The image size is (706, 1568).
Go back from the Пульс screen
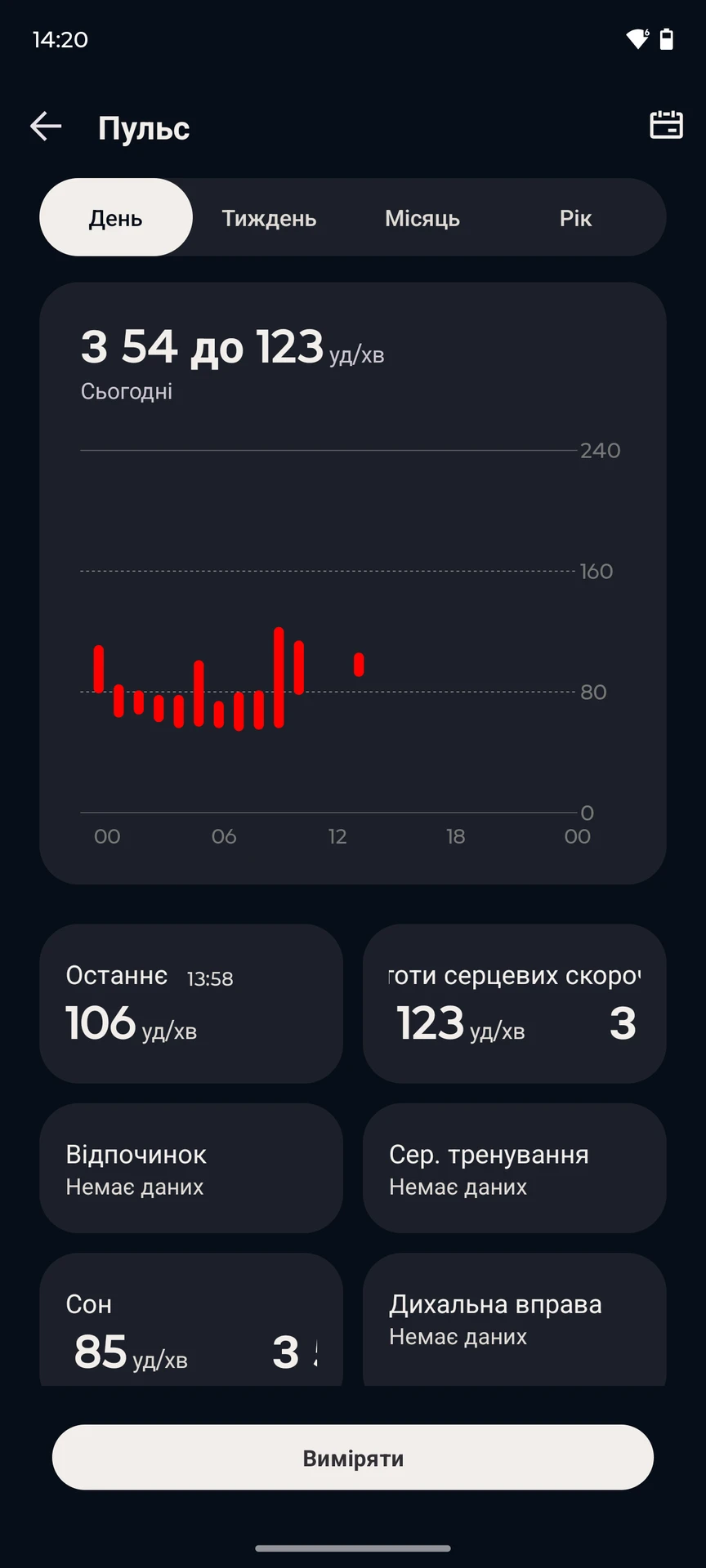point(46,127)
